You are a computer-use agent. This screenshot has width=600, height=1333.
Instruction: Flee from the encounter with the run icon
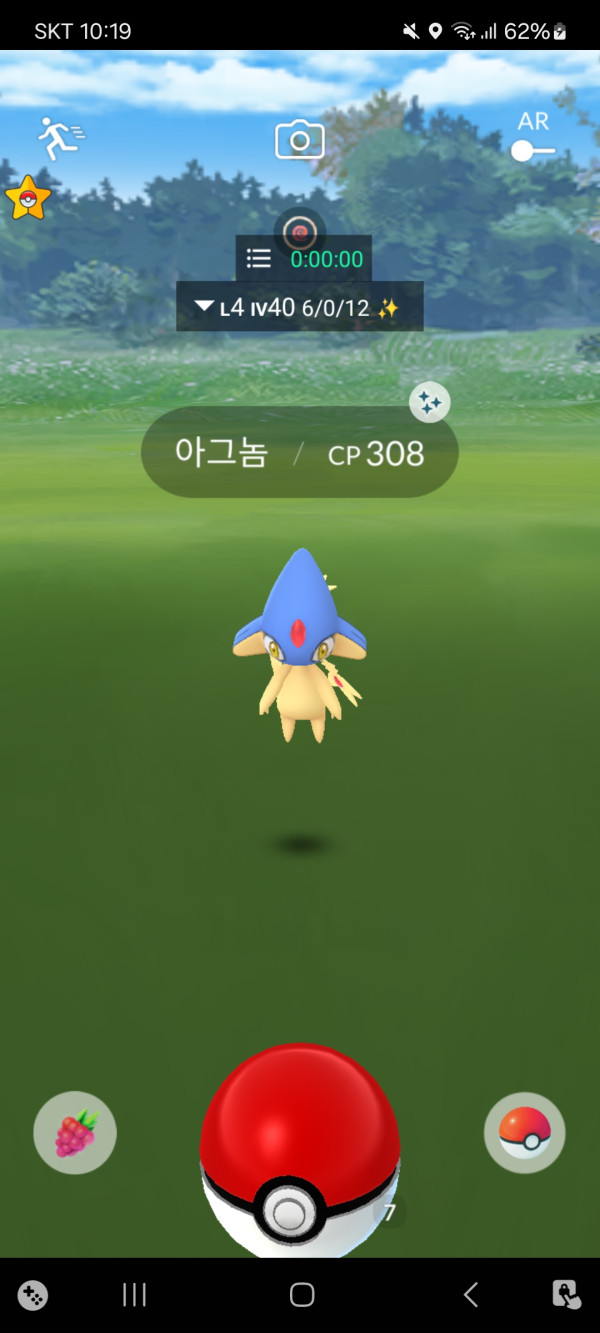tap(60, 138)
